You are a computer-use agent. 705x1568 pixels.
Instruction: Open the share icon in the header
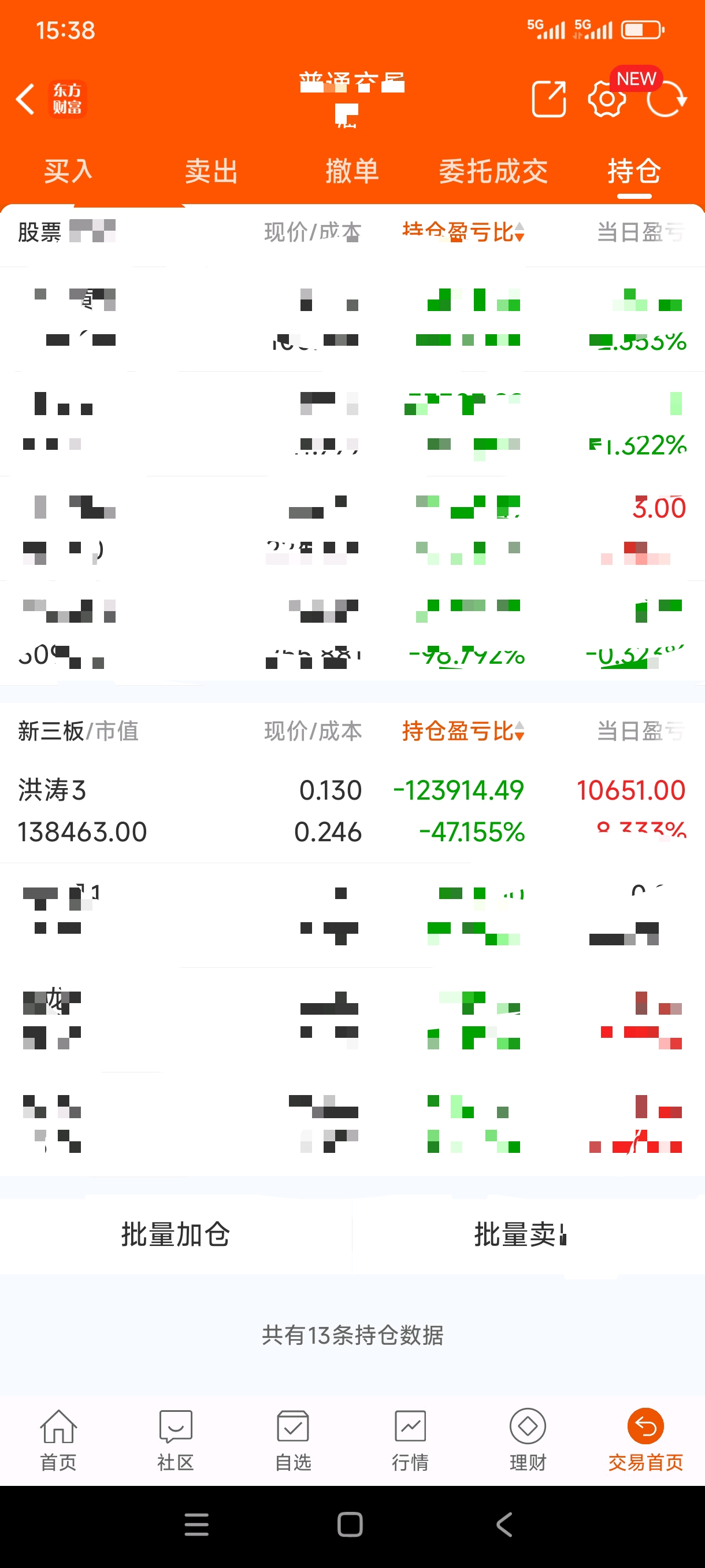pos(548,99)
